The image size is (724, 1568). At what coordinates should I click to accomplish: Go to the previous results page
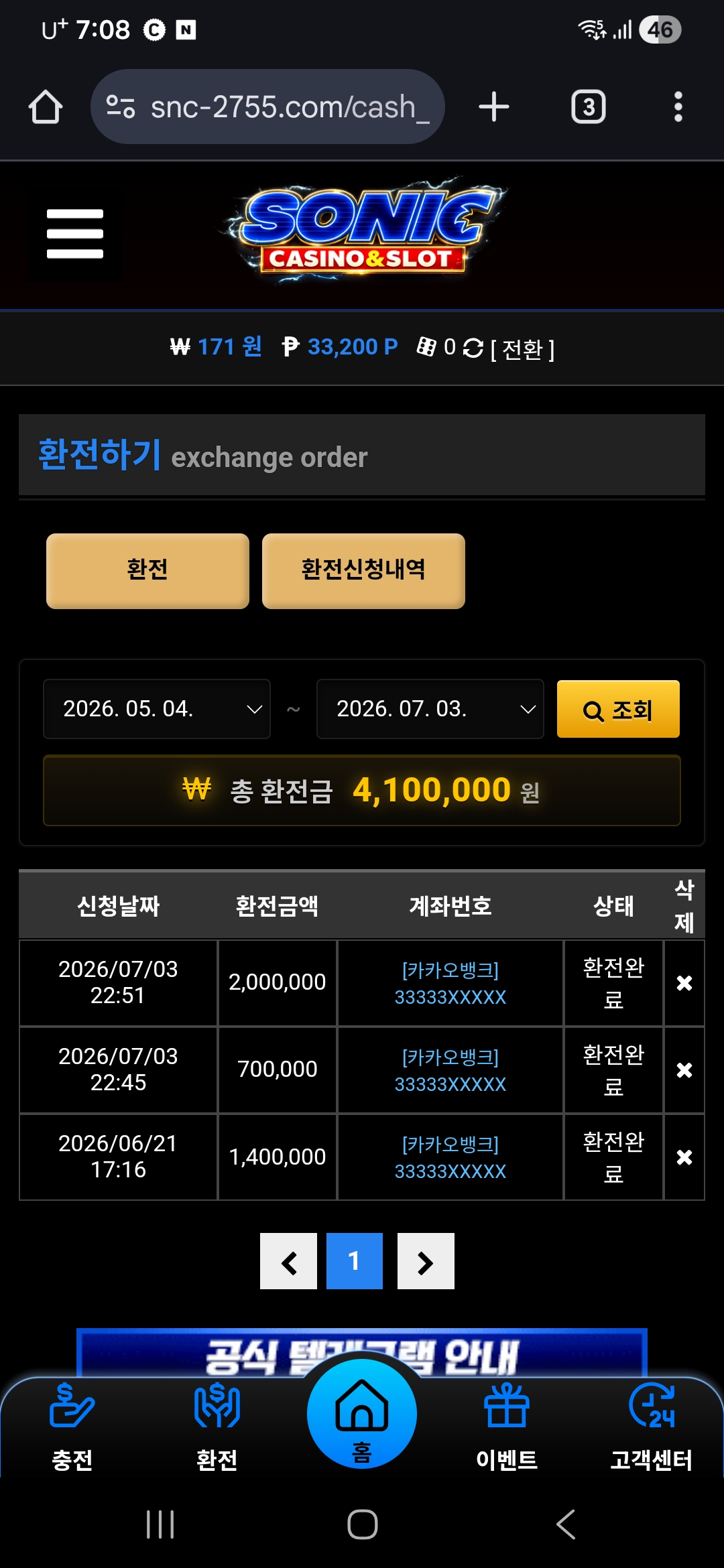click(x=288, y=1261)
